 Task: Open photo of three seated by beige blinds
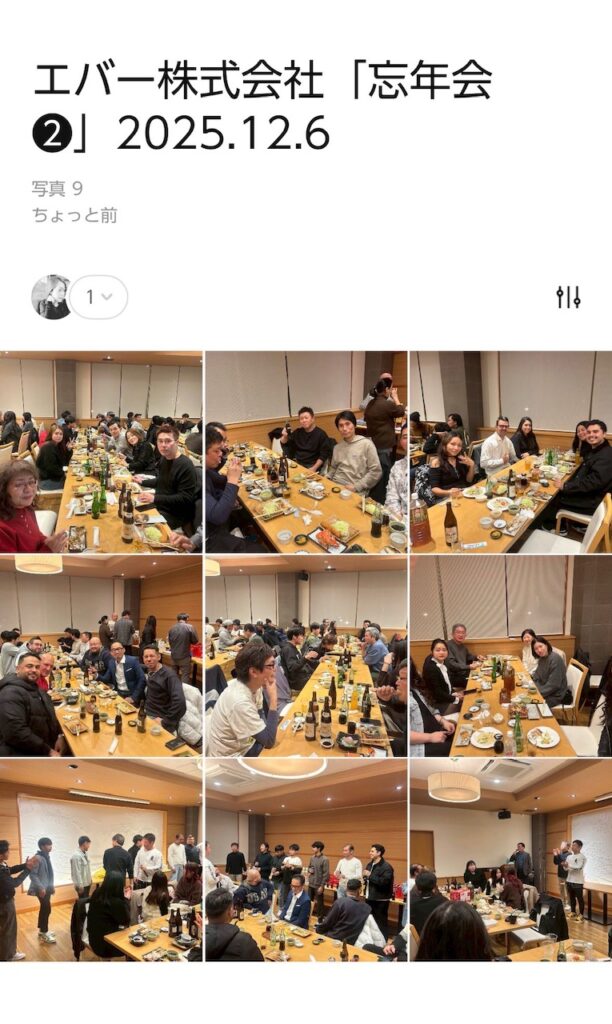510,656
